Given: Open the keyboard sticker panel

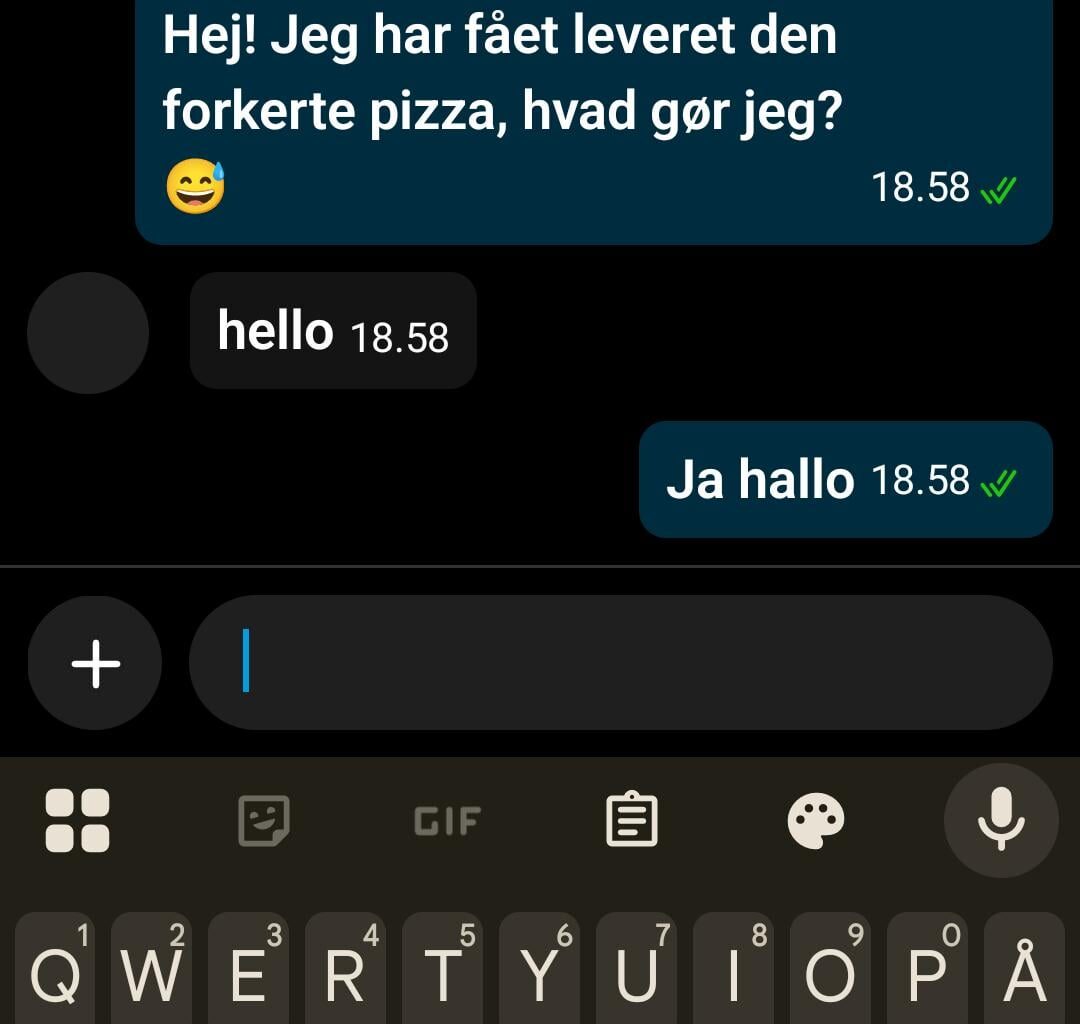Looking at the screenshot, I should [x=264, y=821].
